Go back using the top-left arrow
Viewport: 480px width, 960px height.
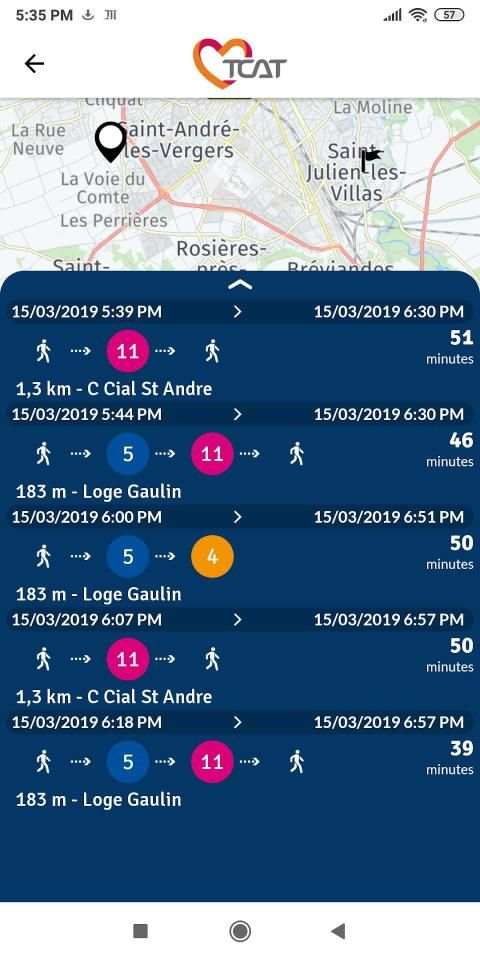(34, 64)
